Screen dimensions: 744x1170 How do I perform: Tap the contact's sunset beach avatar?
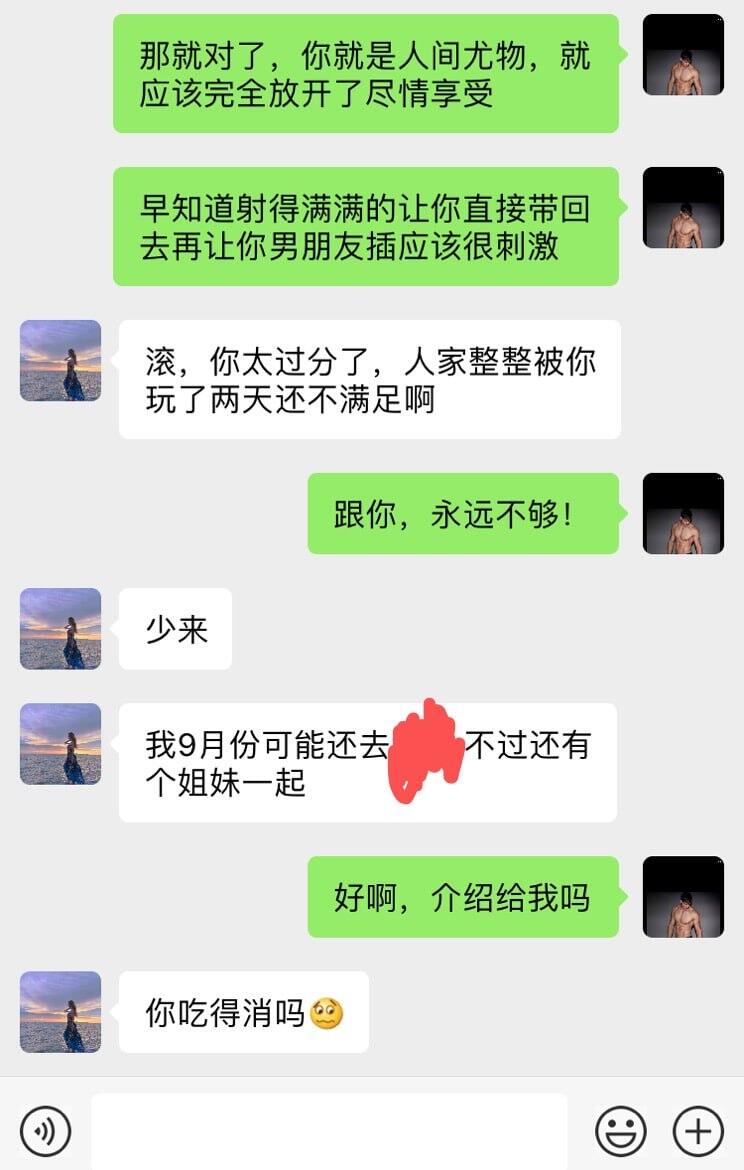(59, 361)
